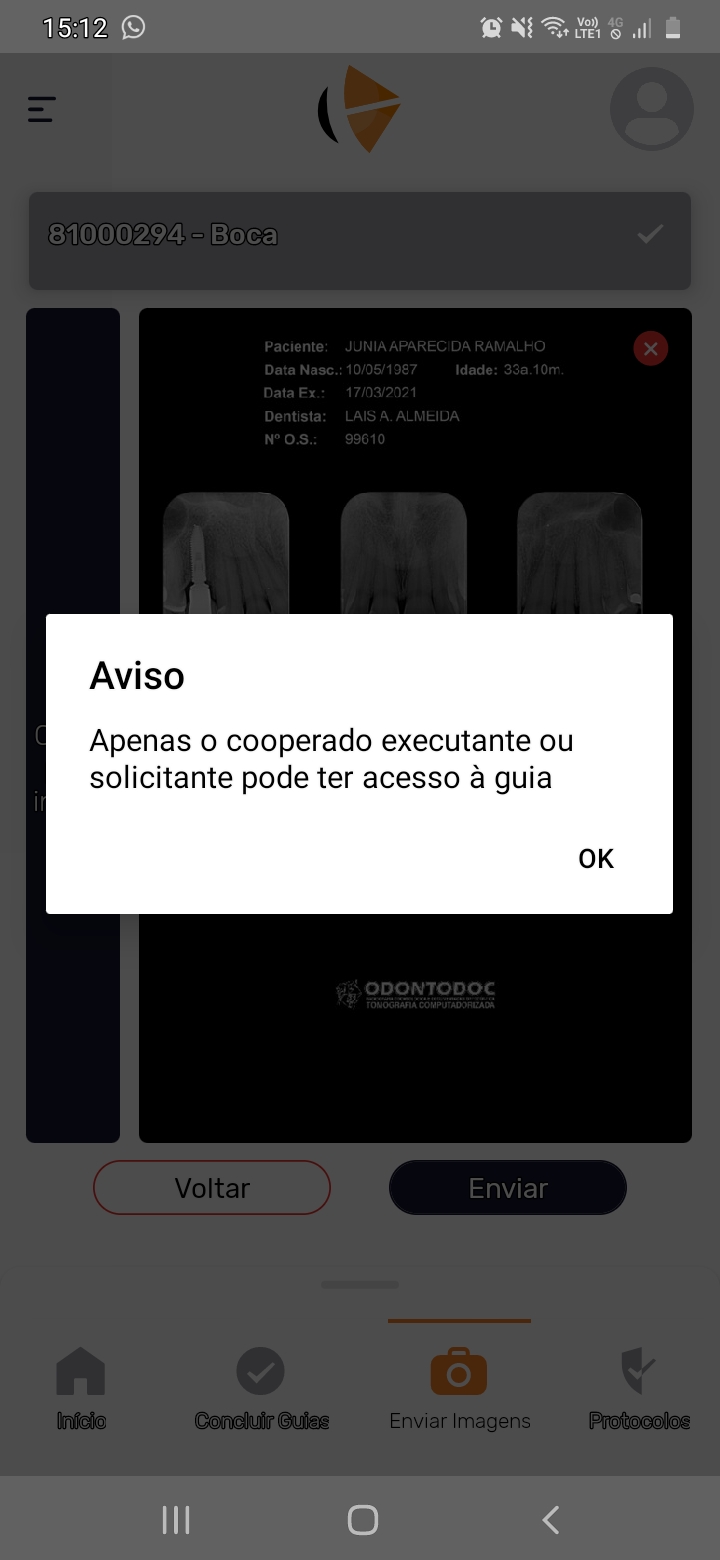Go back using system back button
Screen dimensions: 720x1560
(x=550, y=1520)
